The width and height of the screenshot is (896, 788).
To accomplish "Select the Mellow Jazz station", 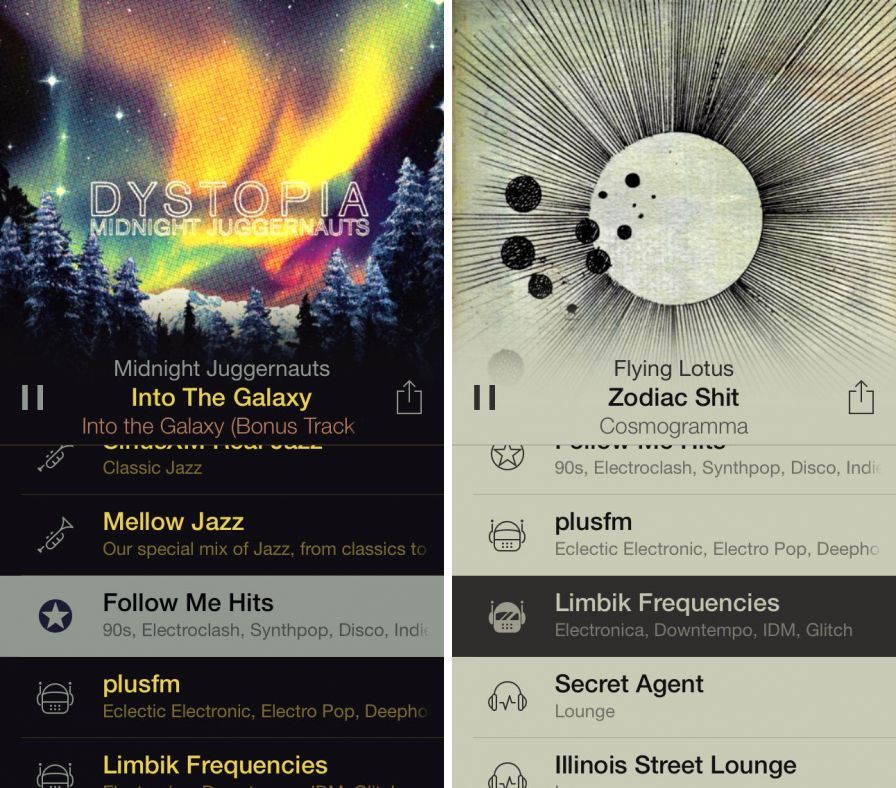I will point(222,534).
